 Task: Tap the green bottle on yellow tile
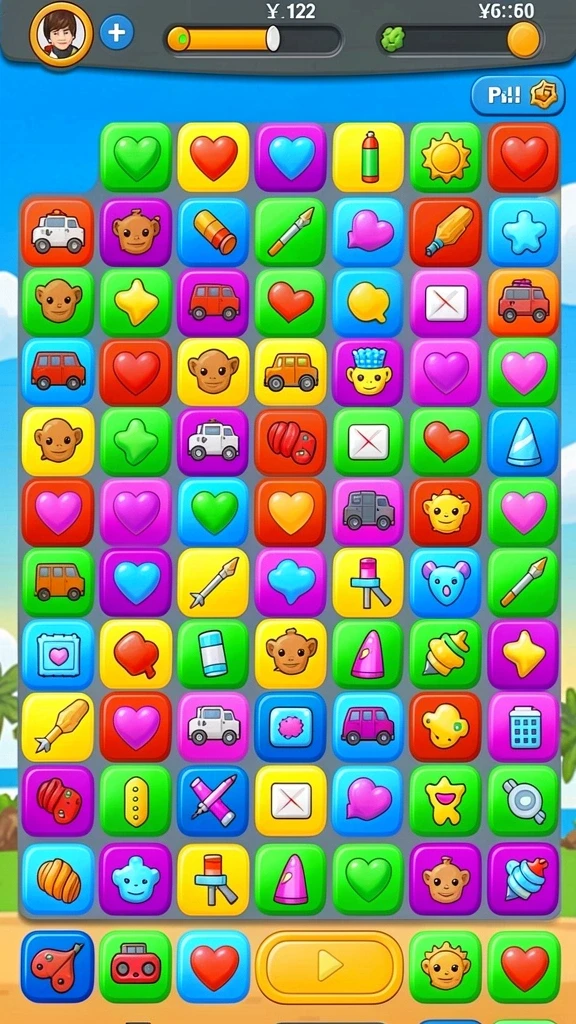[x=368, y=157]
